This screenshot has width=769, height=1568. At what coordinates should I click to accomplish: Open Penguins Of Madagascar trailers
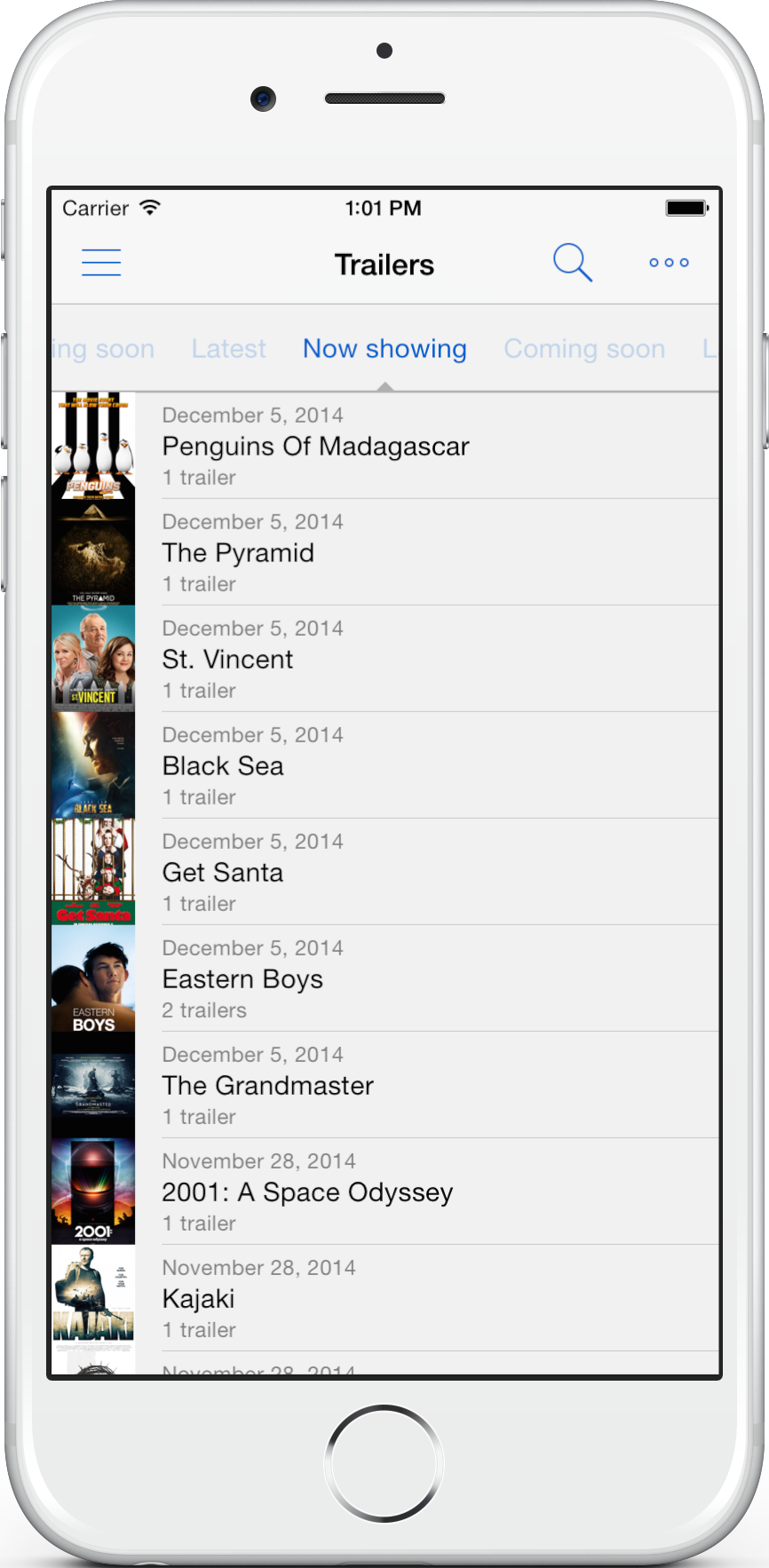click(384, 446)
